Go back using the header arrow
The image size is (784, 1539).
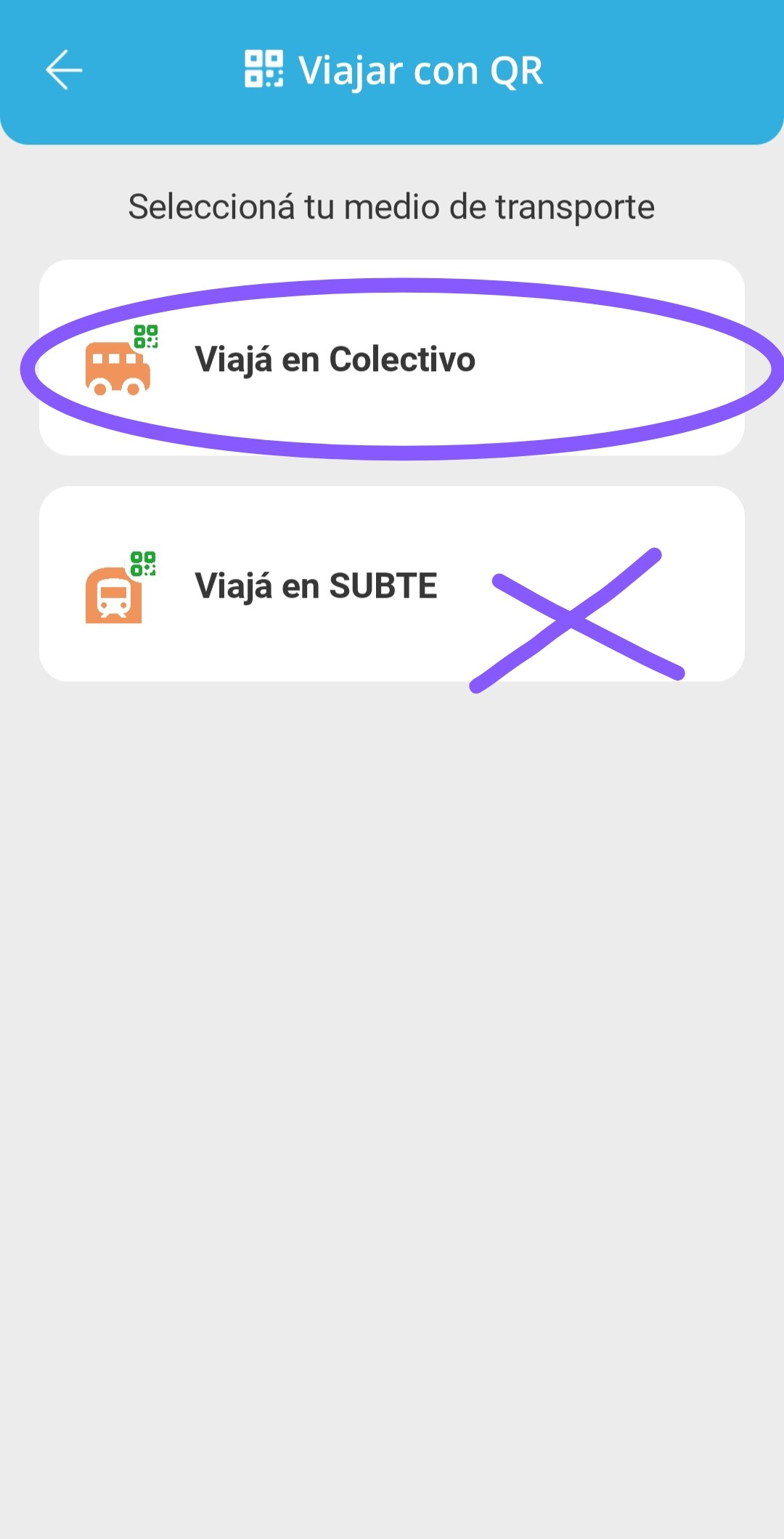point(64,70)
